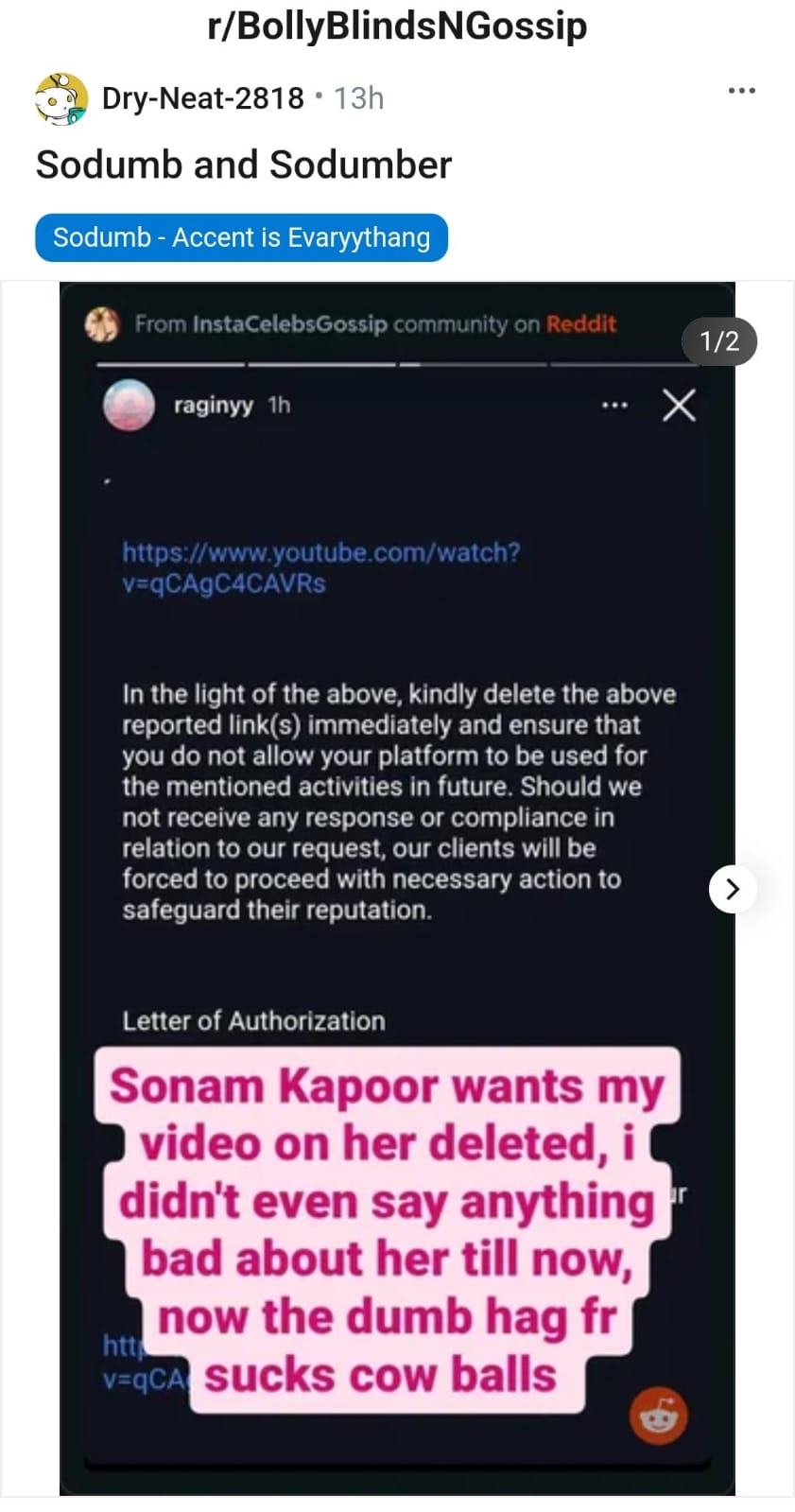Open Dry-Neat-2818's avatar

click(x=60, y=97)
